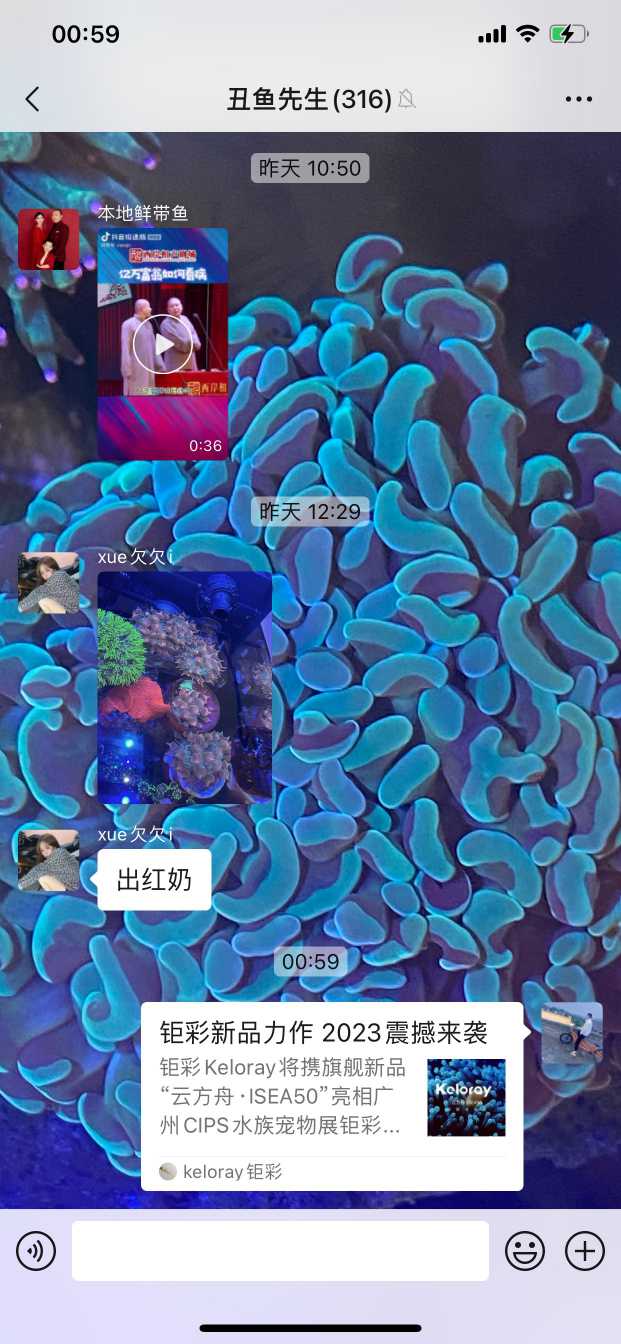Screen dimensions: 621x1344
Task: Open the plus attachments menu
Action: 585,1251
